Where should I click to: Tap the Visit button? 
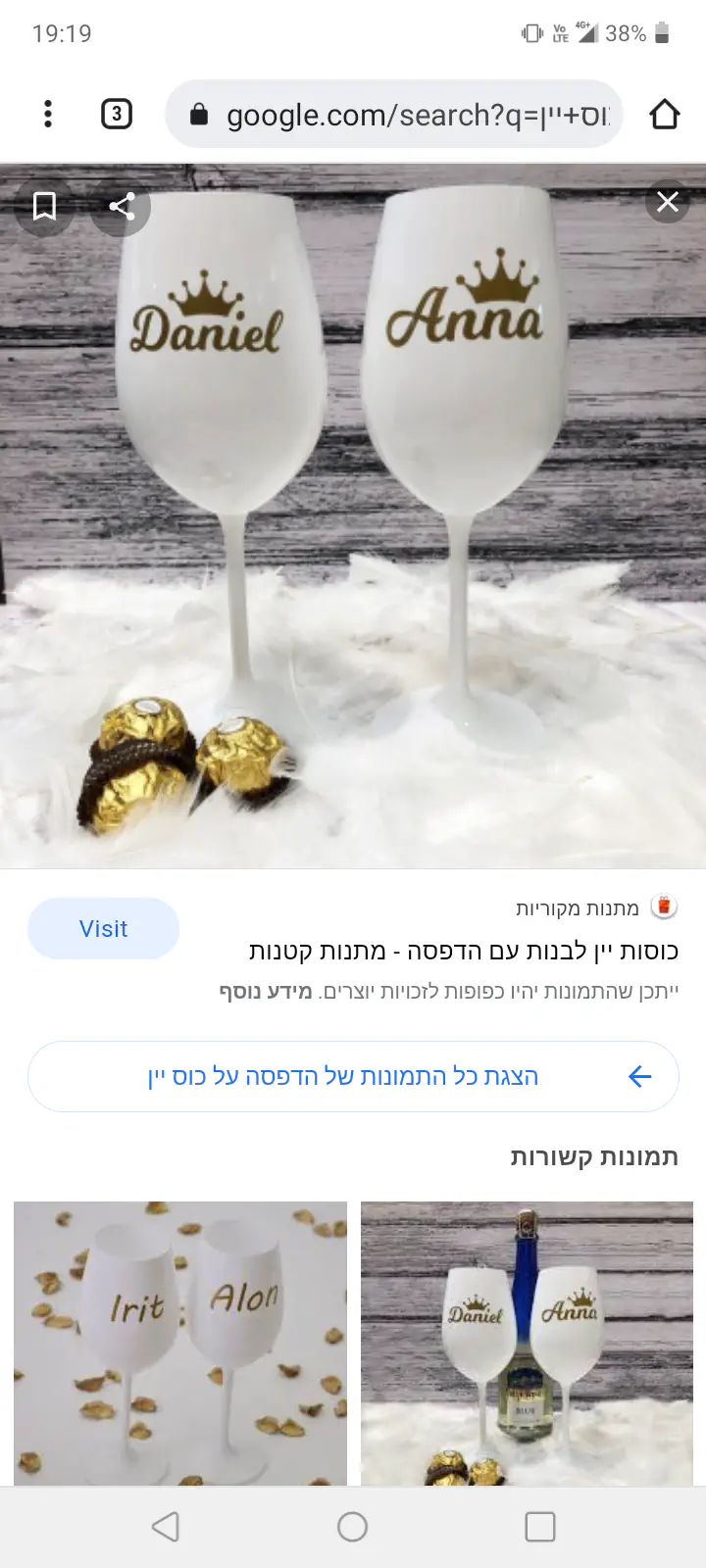pos(103,928)
